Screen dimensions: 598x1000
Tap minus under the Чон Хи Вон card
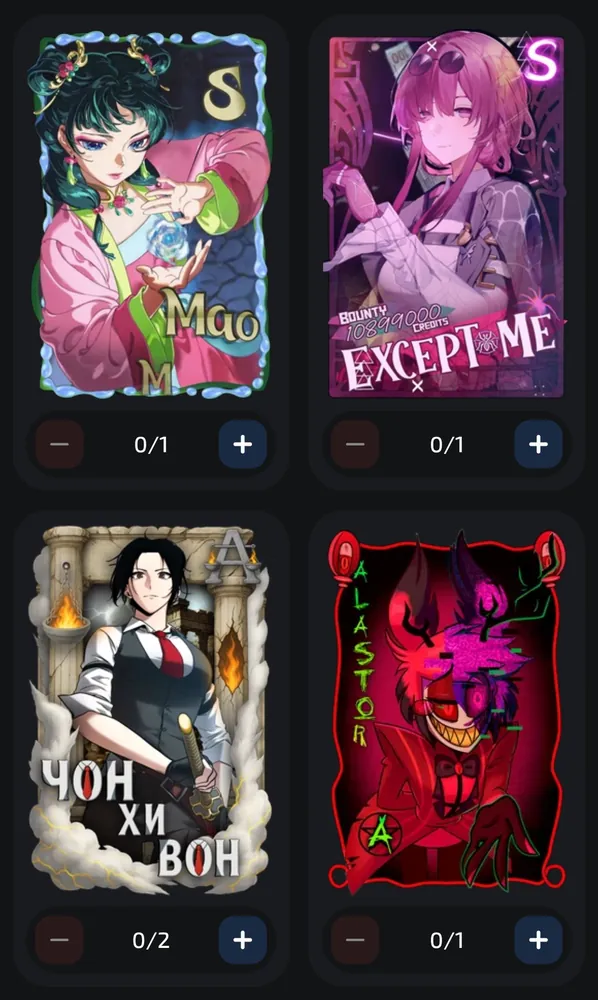59,940
